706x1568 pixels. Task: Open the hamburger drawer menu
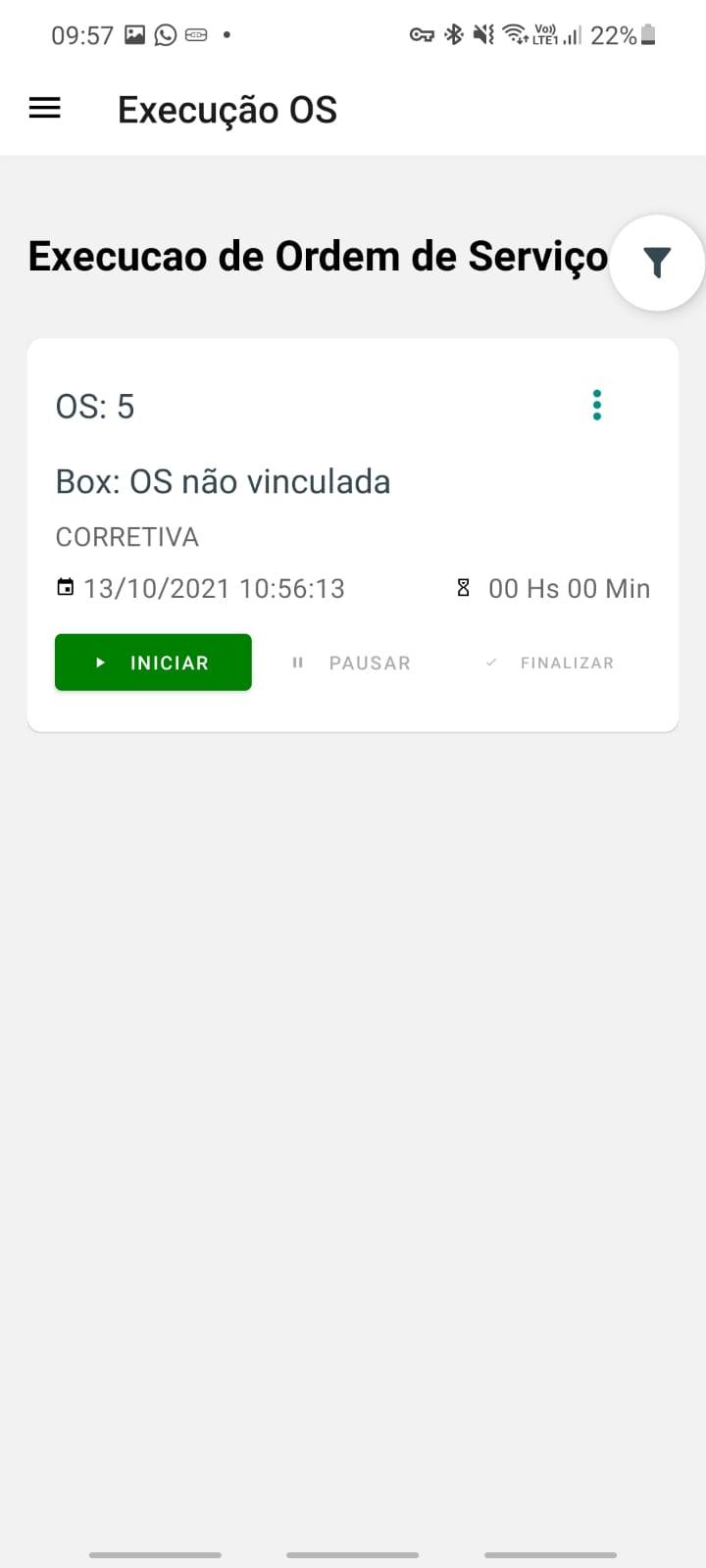coord(45,109)
